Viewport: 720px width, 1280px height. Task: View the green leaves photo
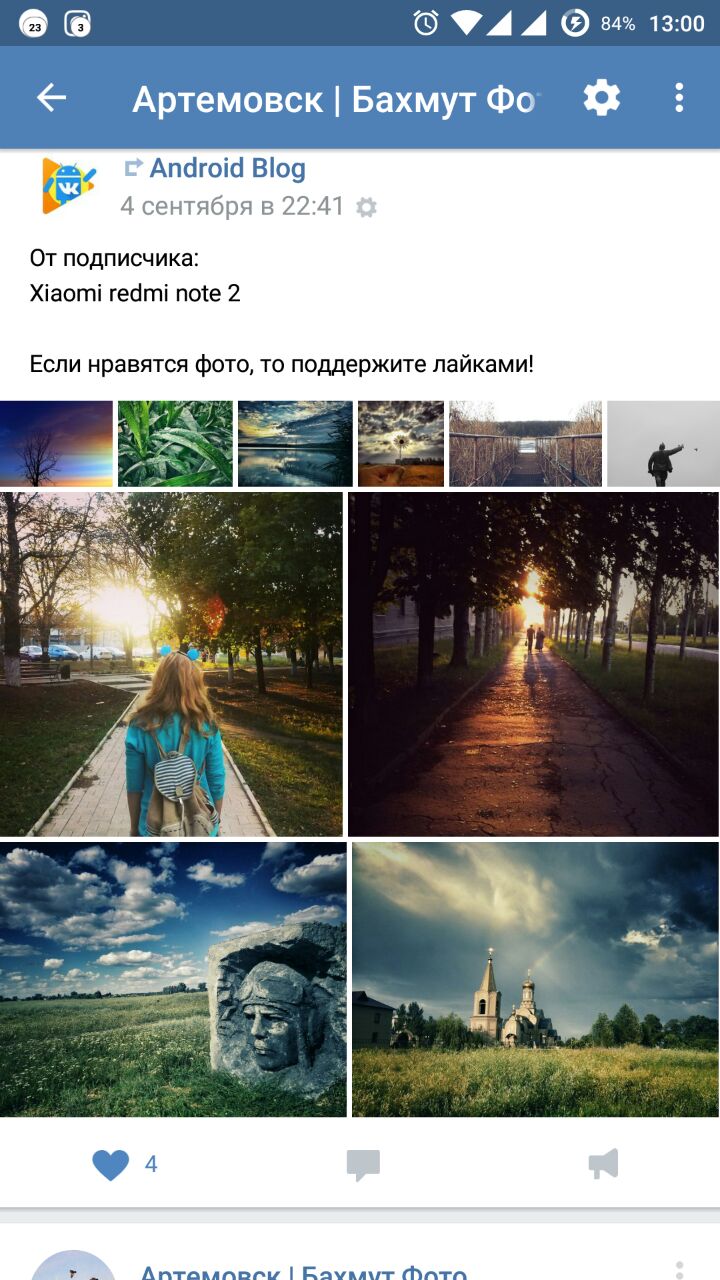175,444
